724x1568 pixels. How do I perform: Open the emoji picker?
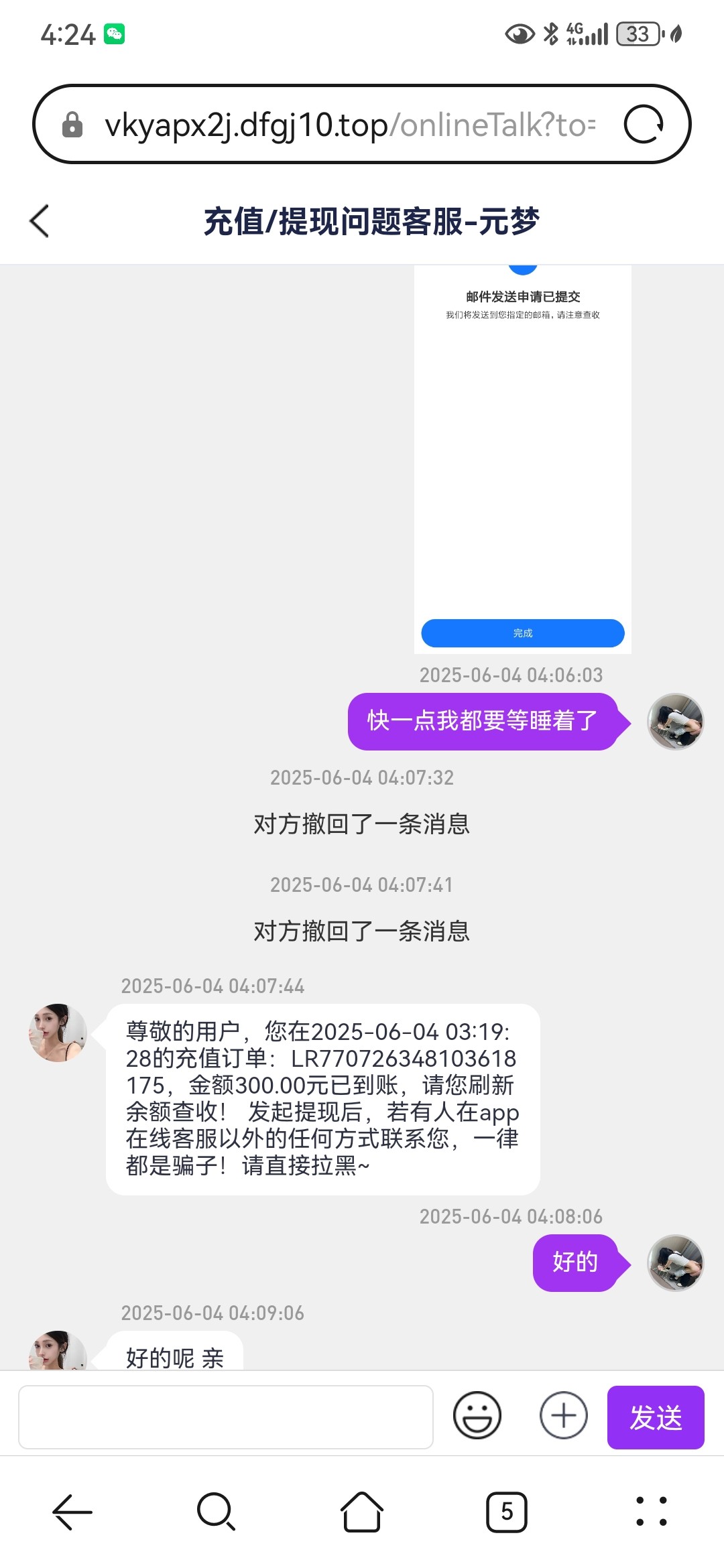coord(477,1415)
